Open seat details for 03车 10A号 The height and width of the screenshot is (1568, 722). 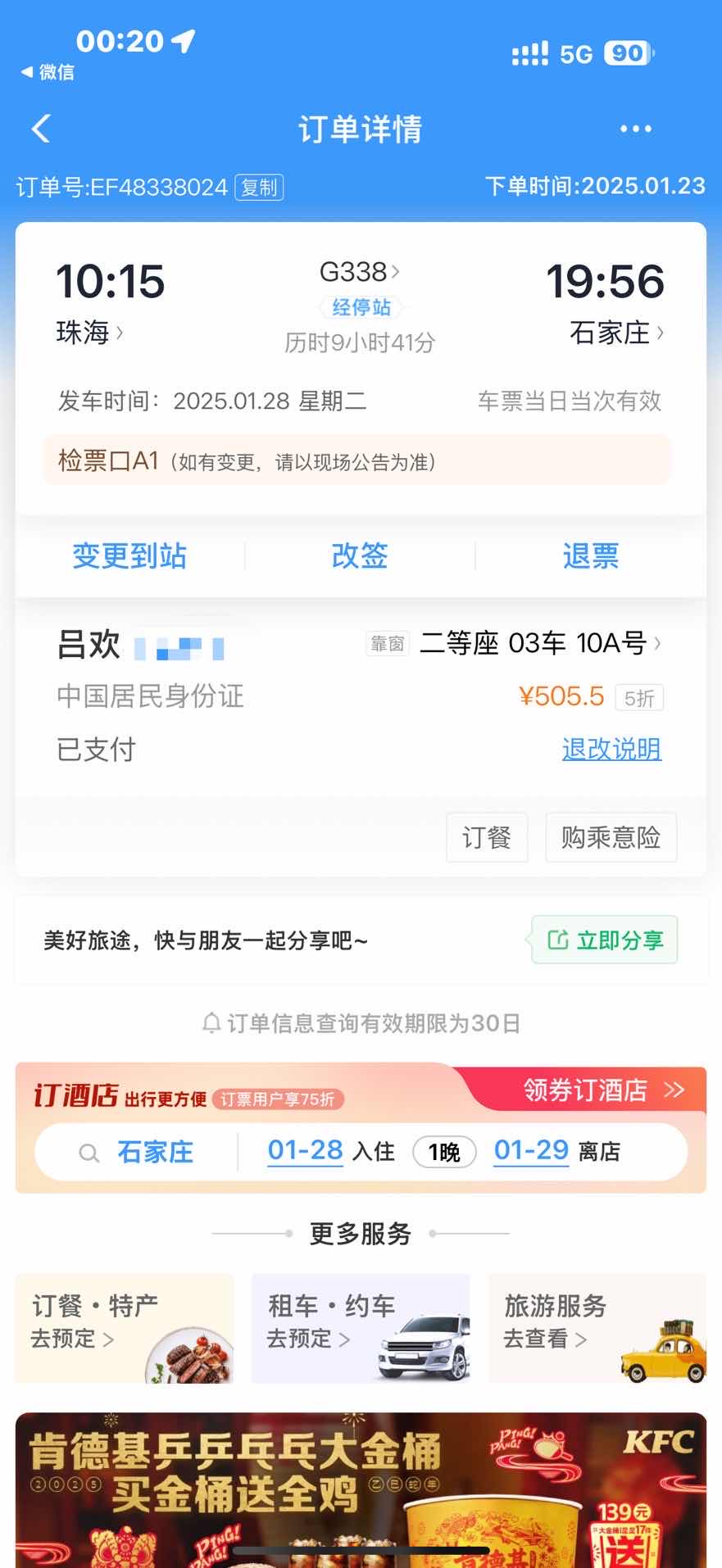(x=541, y=644)
